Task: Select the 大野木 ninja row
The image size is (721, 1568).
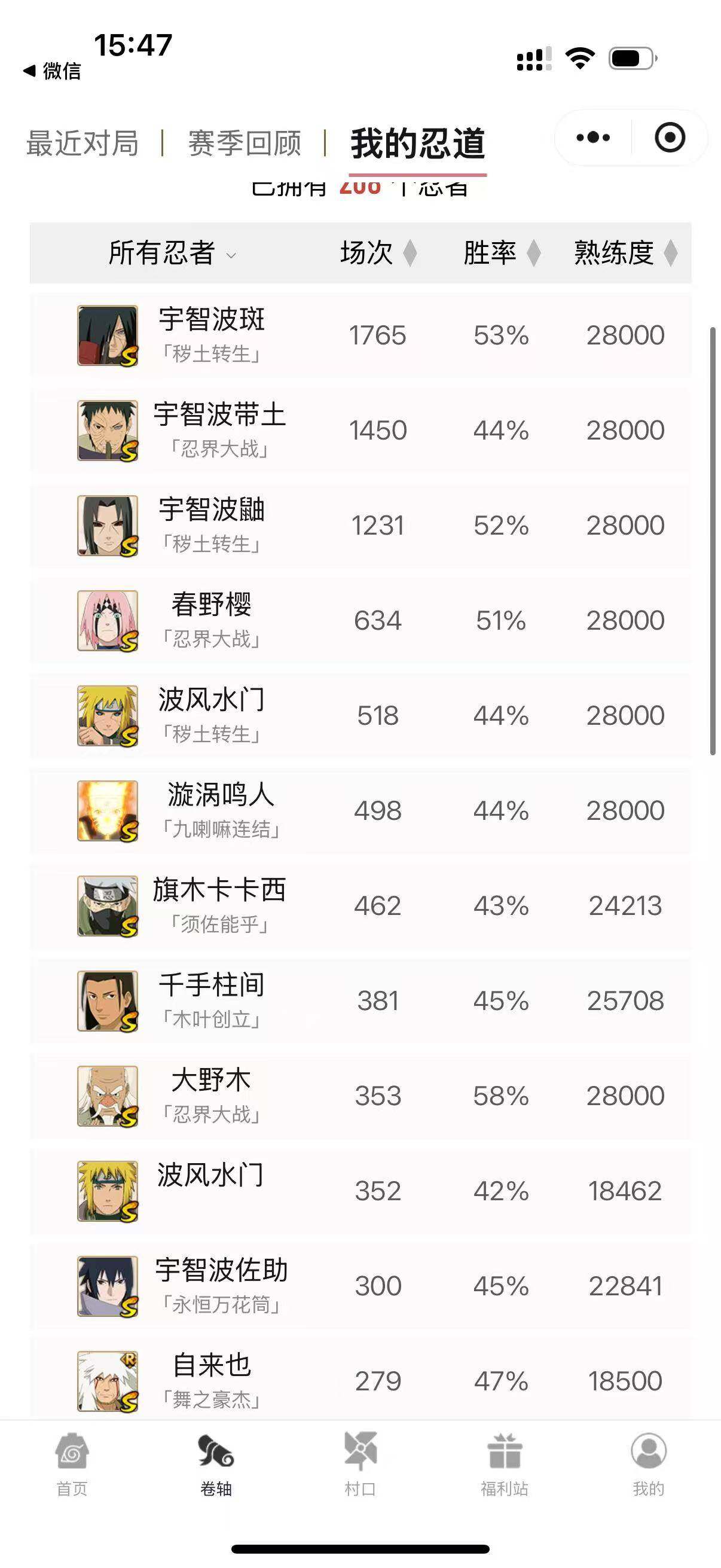Action: tap(360, 1096)
